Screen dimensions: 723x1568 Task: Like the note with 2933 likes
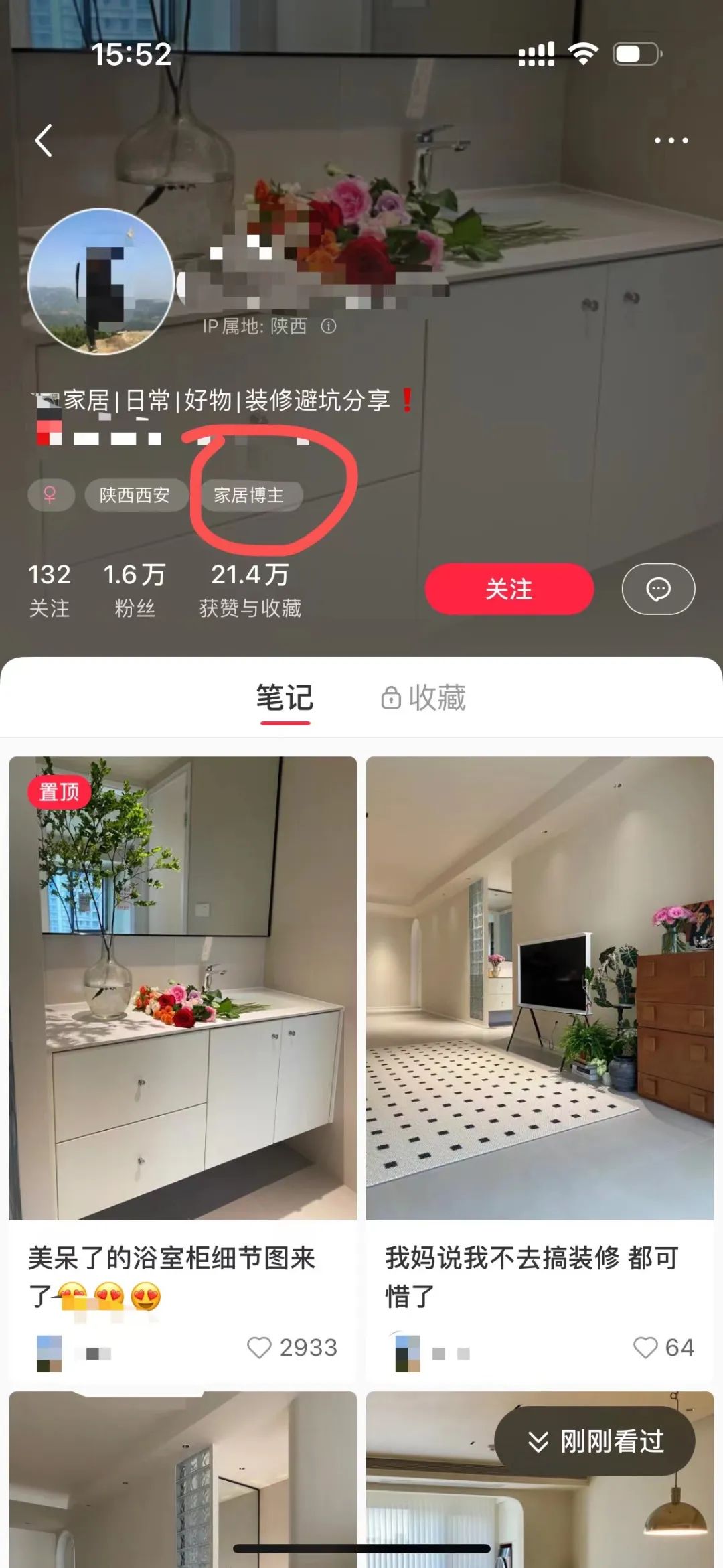tap(260, 1347)
